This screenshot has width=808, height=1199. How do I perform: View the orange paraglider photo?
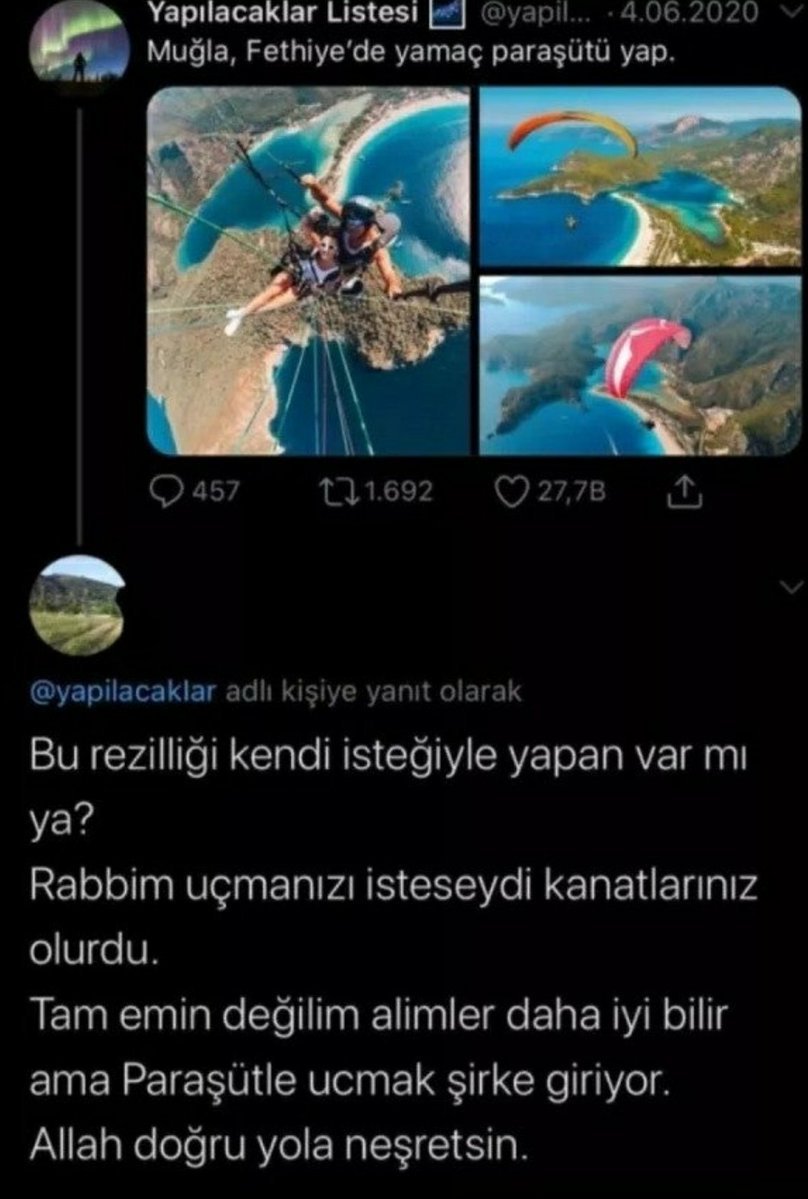(640, 176)
